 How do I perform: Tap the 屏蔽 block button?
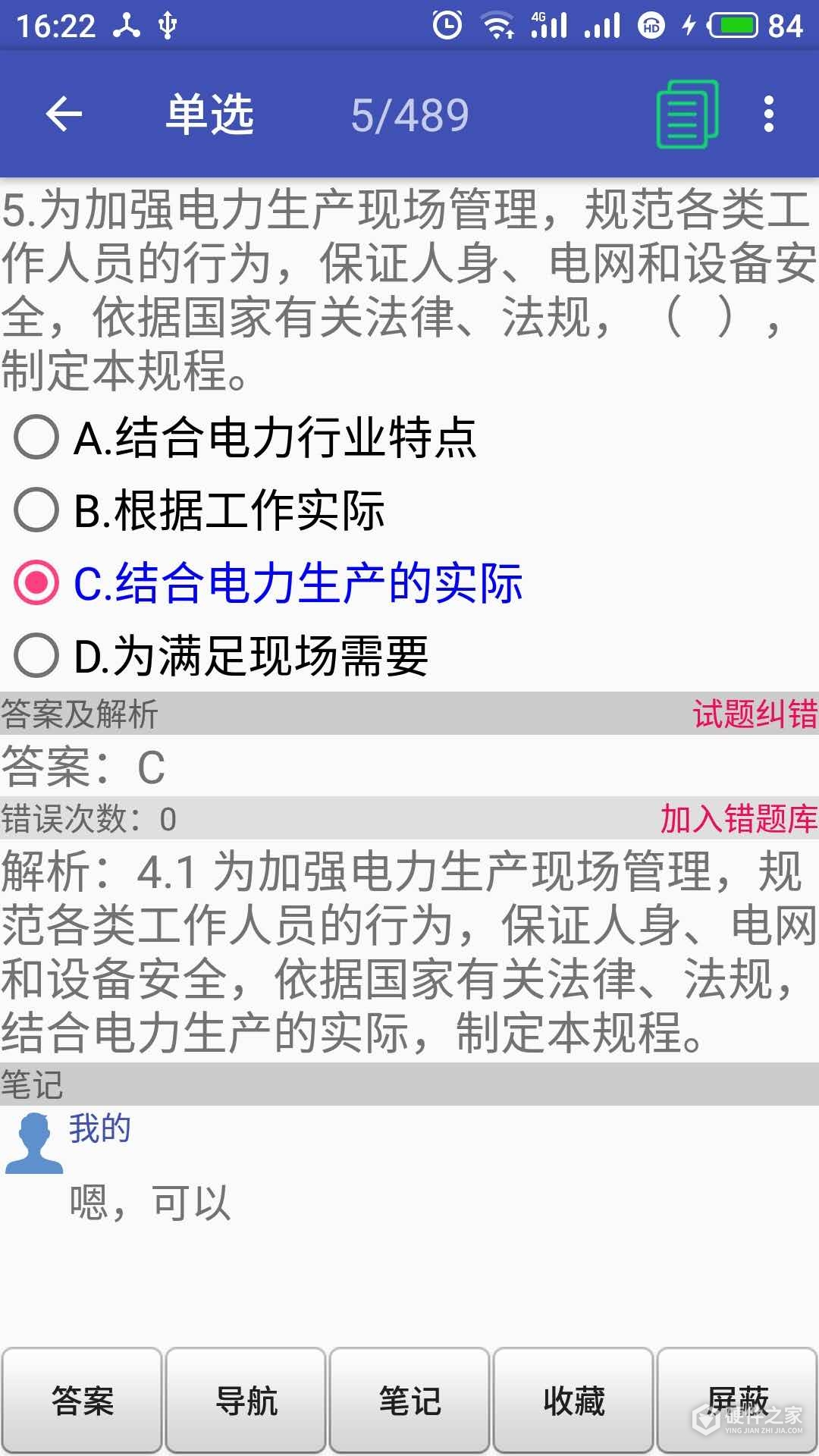click(736, 1402)
